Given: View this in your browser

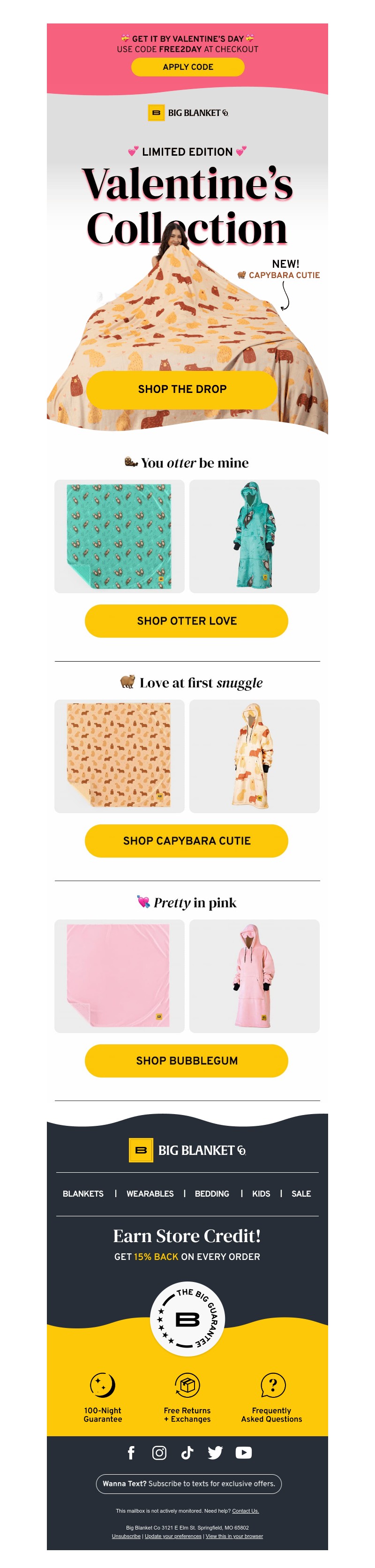Looking at the screenshot, I should 234,1536.
